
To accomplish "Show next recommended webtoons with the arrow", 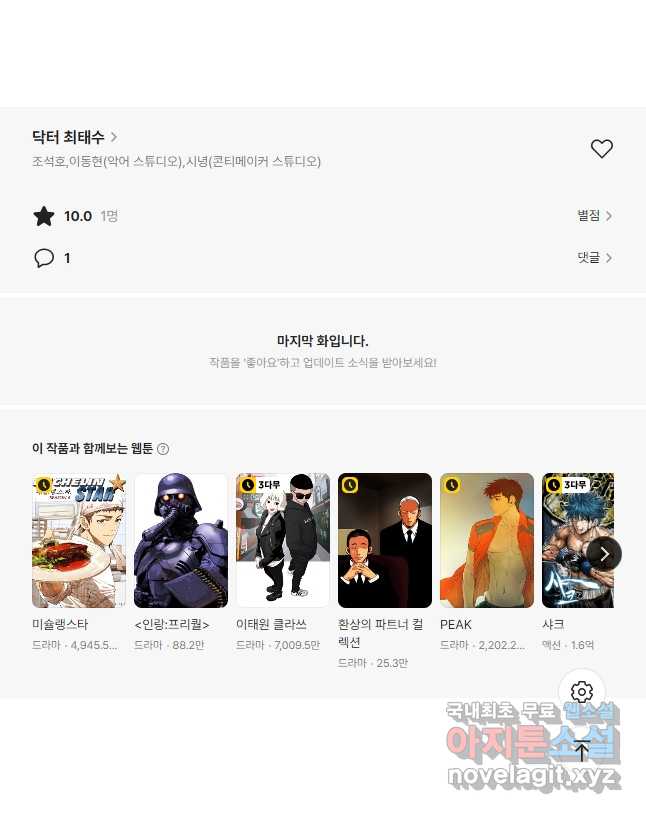I will tap(604, 553).
